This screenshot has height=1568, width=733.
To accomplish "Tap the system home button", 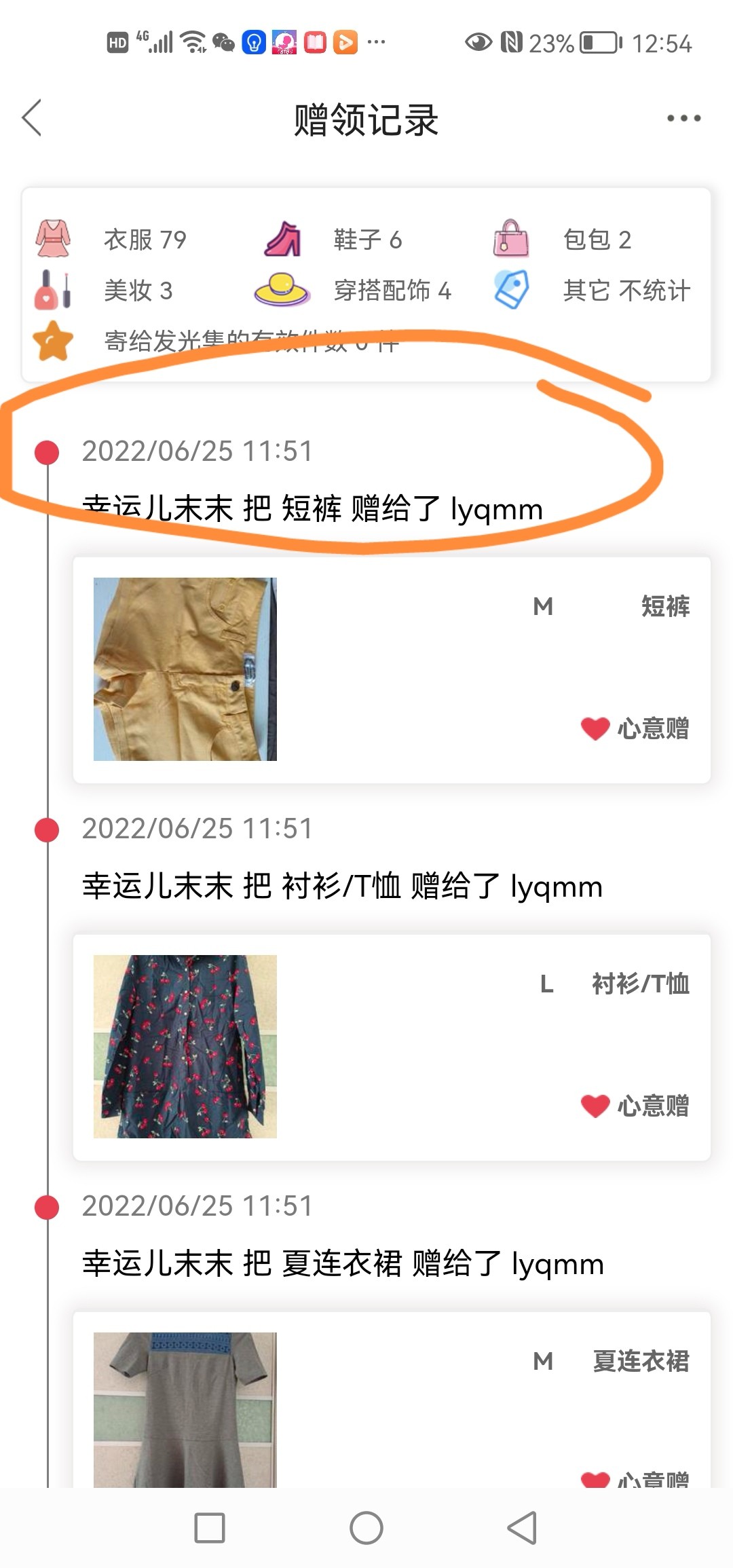I will coord(366,1528).
